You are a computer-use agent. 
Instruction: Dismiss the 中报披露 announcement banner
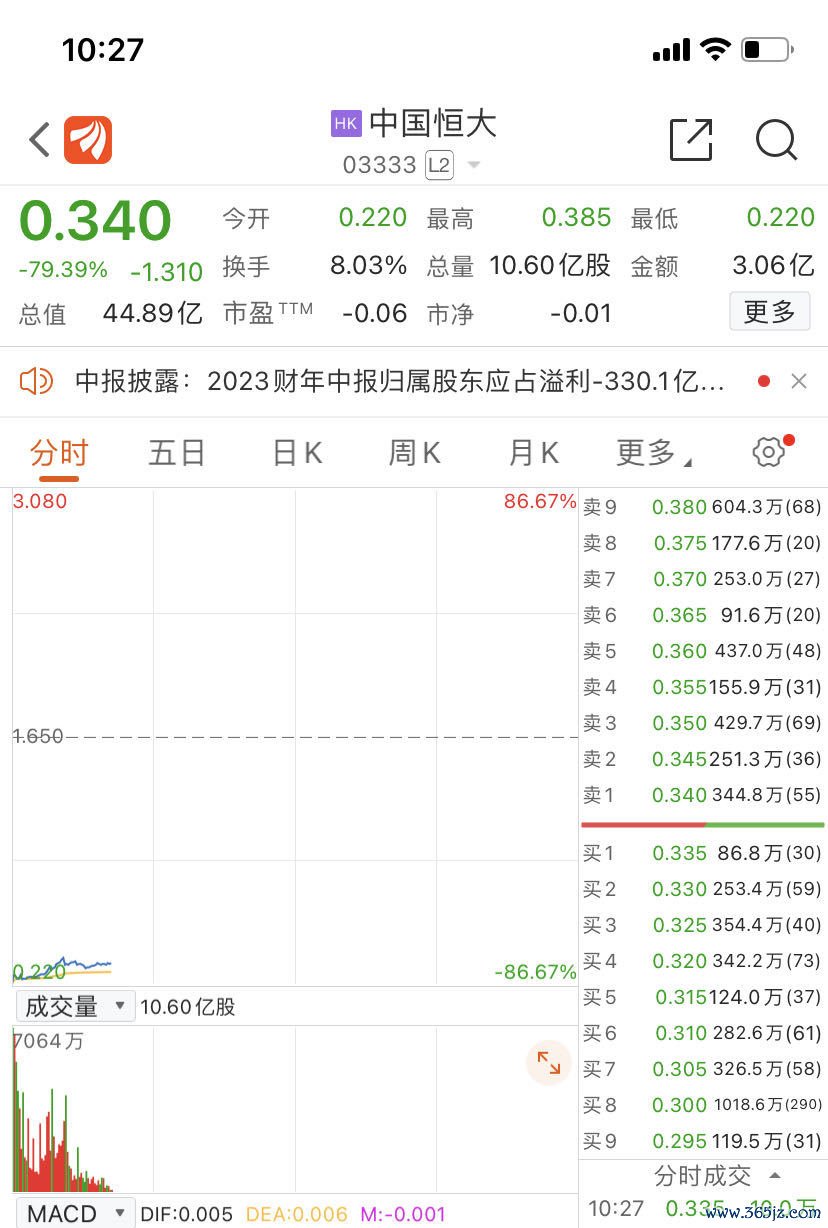[798, 381]
